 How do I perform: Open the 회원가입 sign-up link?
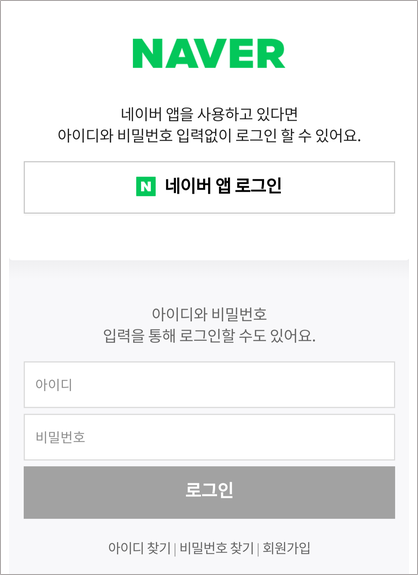pos(286,548)
